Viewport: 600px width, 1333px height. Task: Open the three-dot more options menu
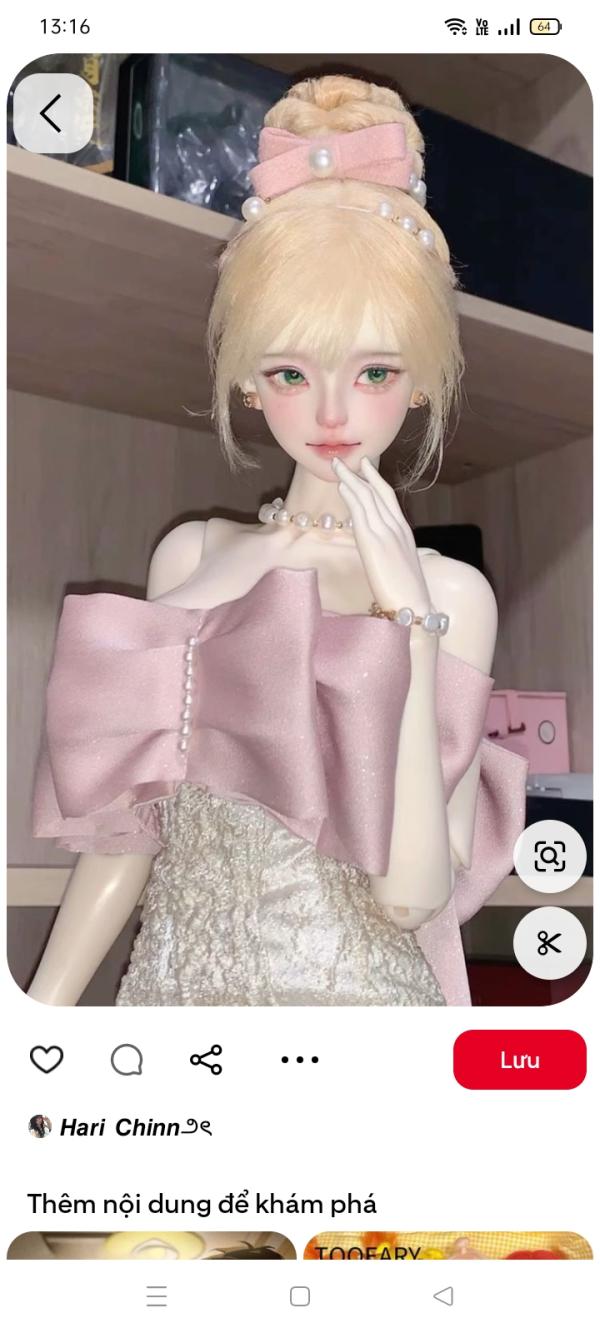click(299, 1060)
